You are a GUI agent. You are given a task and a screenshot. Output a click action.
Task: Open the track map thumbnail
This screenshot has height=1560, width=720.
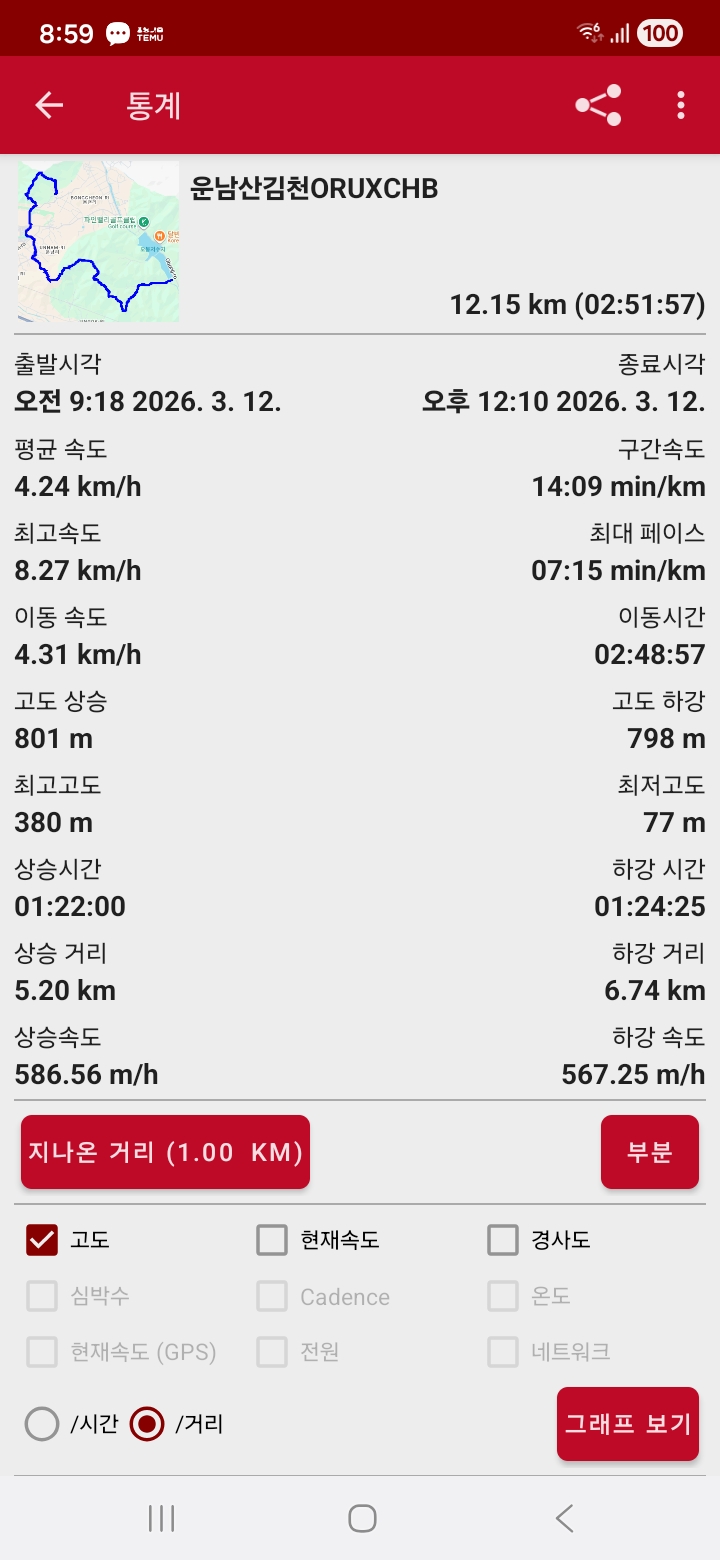(98, 241)
